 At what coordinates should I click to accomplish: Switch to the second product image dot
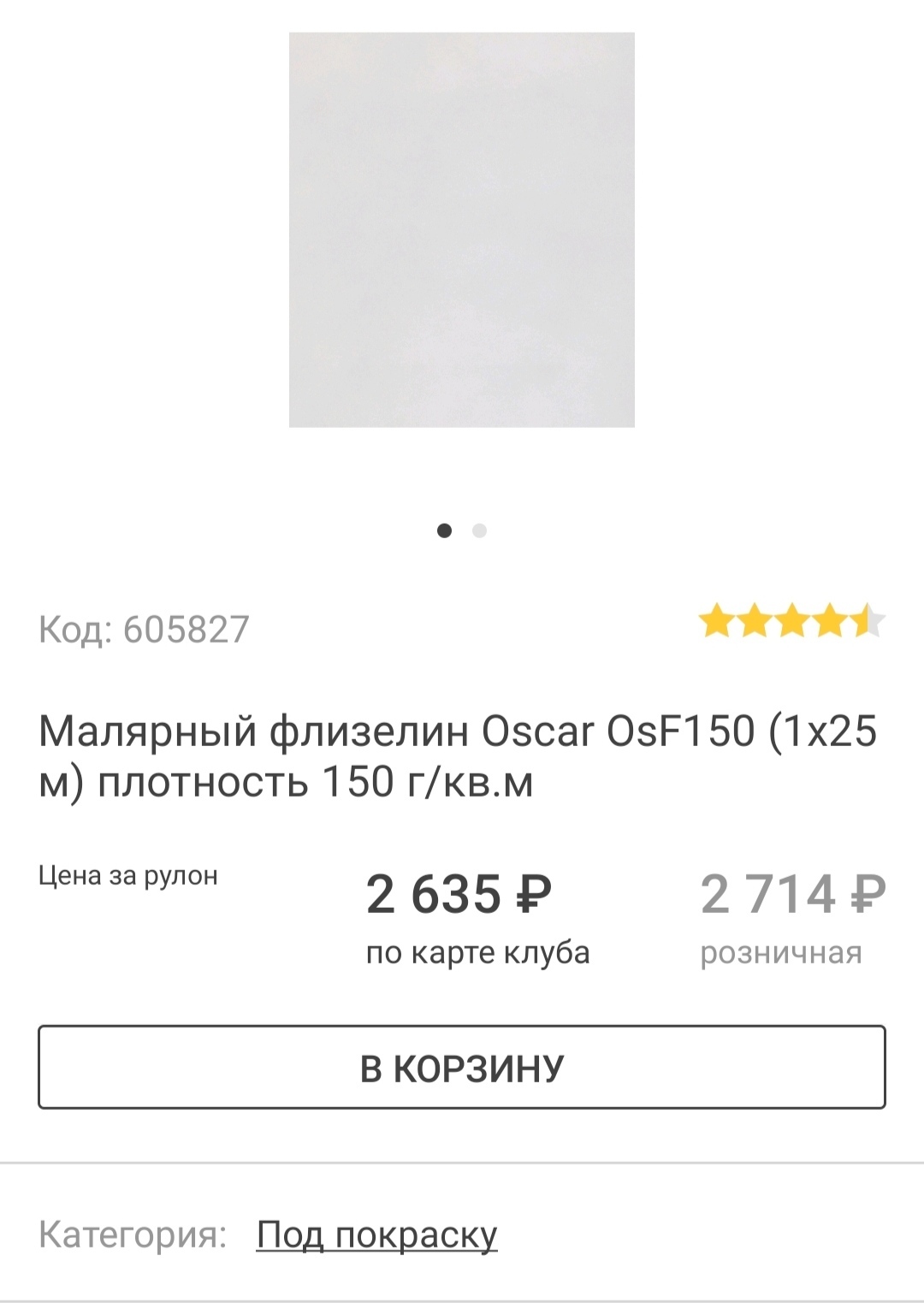tap(479, 531)
